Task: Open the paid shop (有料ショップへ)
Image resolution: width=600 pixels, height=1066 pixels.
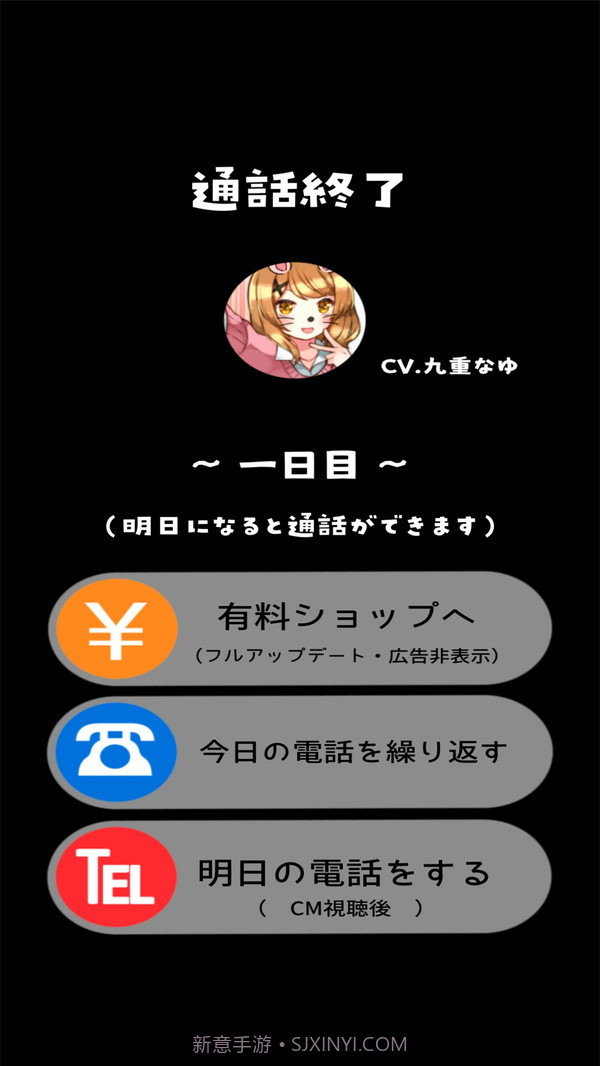Action: pos(300,628)
